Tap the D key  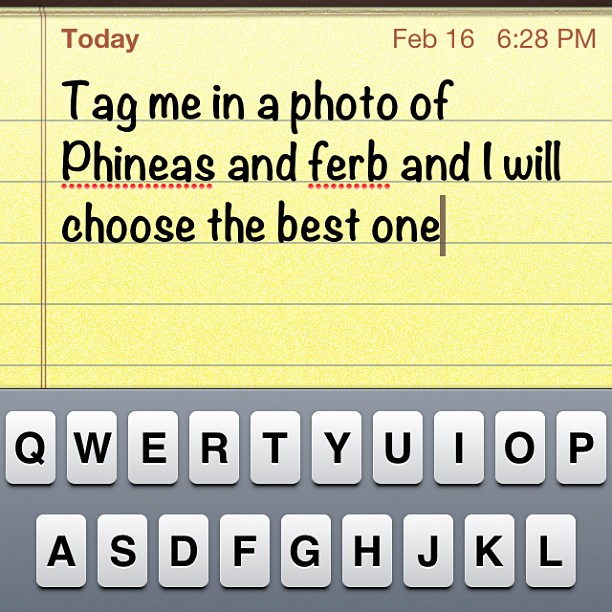click(x=183, y=550)
